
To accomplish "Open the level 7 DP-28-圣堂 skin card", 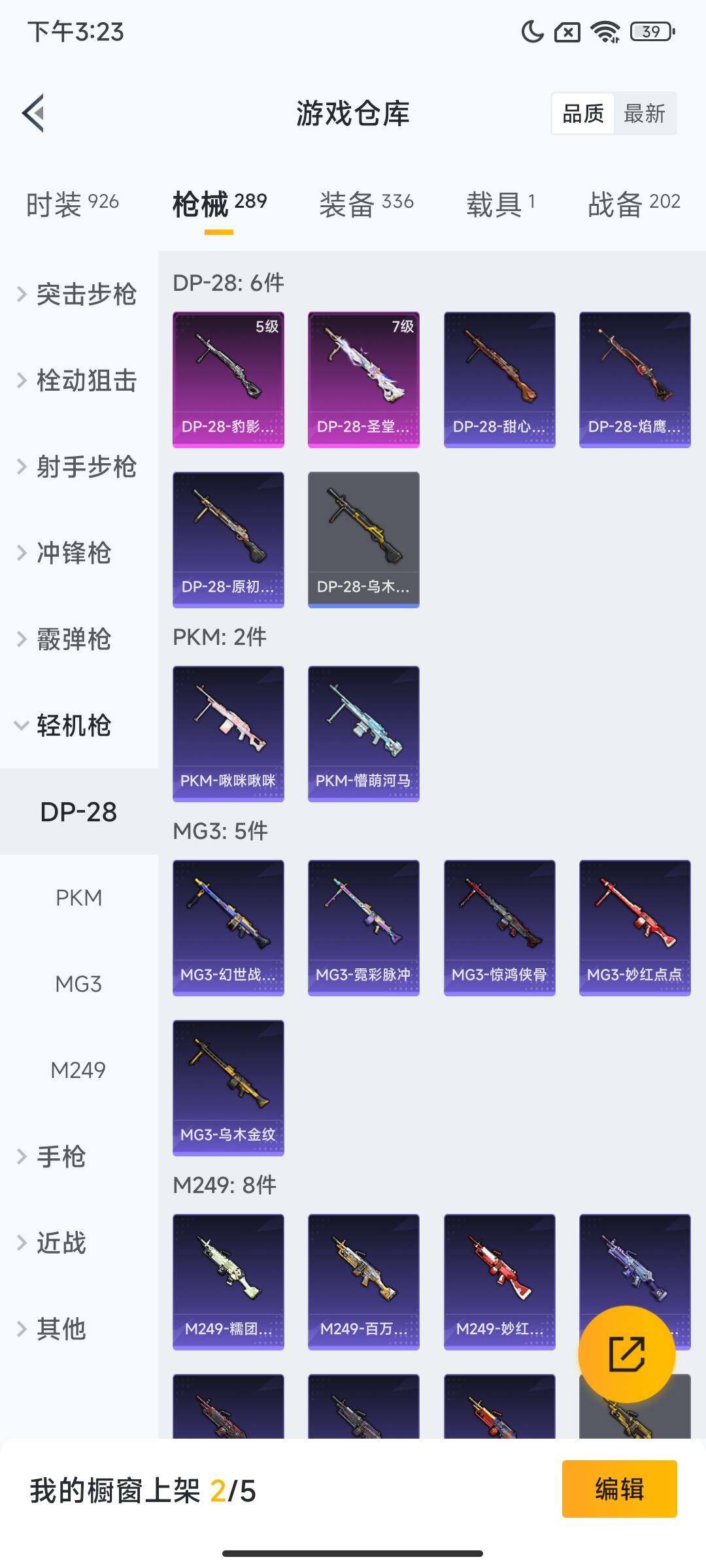I will [363, 379].
